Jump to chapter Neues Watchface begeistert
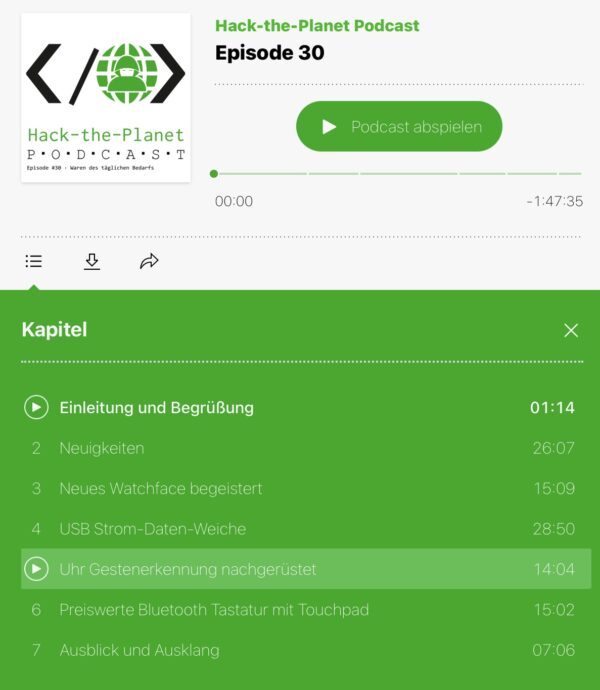 (160, 488)
